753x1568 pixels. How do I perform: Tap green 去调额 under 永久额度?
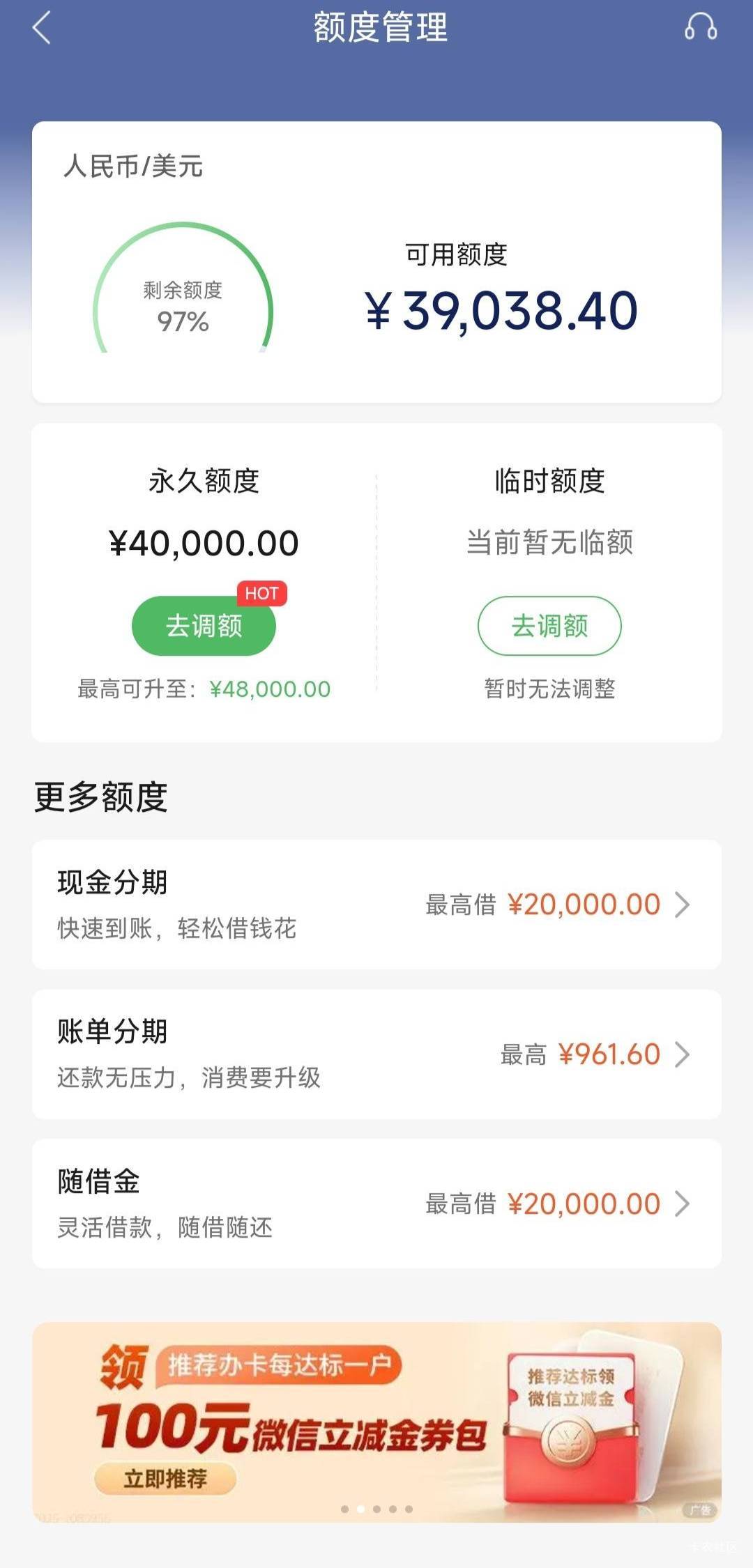coord(204,625)
